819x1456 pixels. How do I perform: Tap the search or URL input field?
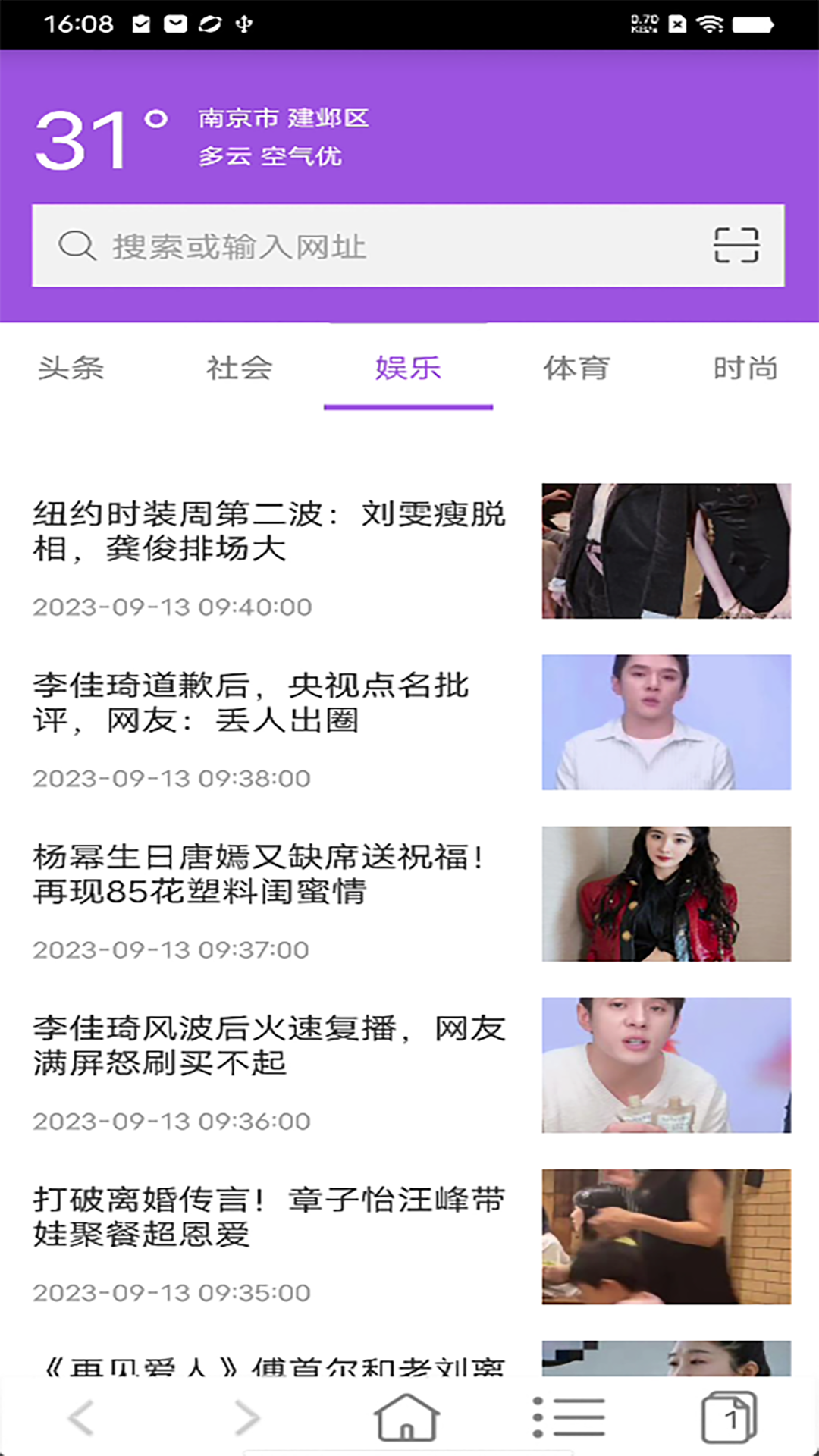point(341,246)
